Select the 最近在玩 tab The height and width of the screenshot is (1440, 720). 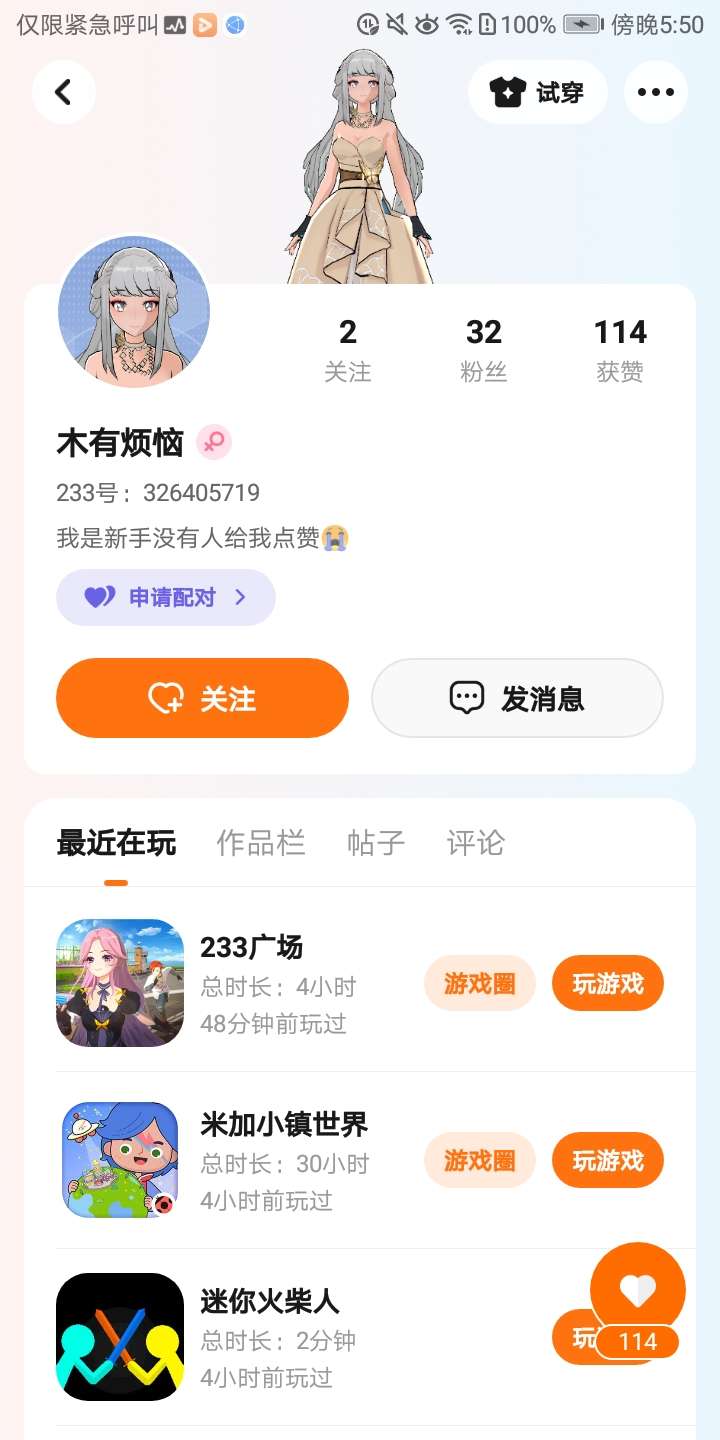(x=116, y=843)
